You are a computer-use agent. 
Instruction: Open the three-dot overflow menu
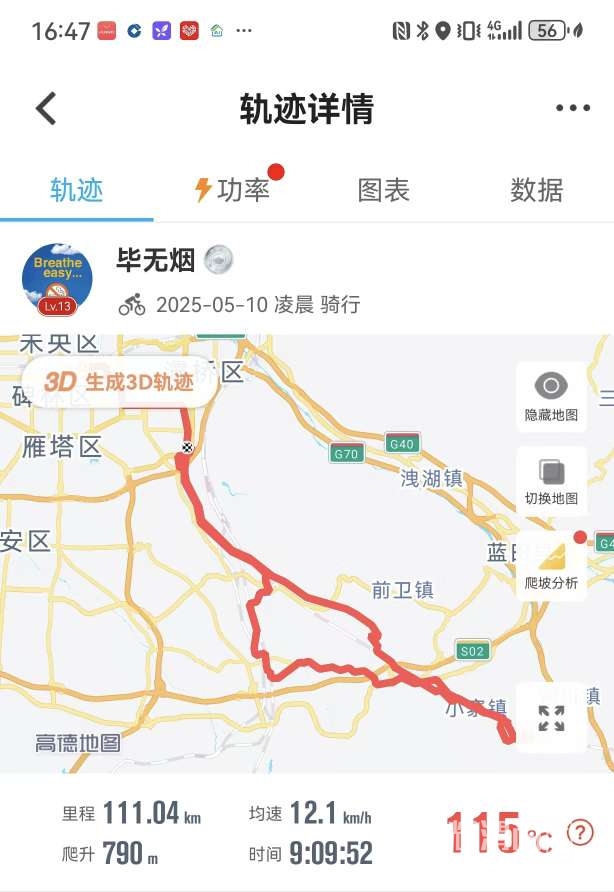pyautogui.click(x=572, y=109)
